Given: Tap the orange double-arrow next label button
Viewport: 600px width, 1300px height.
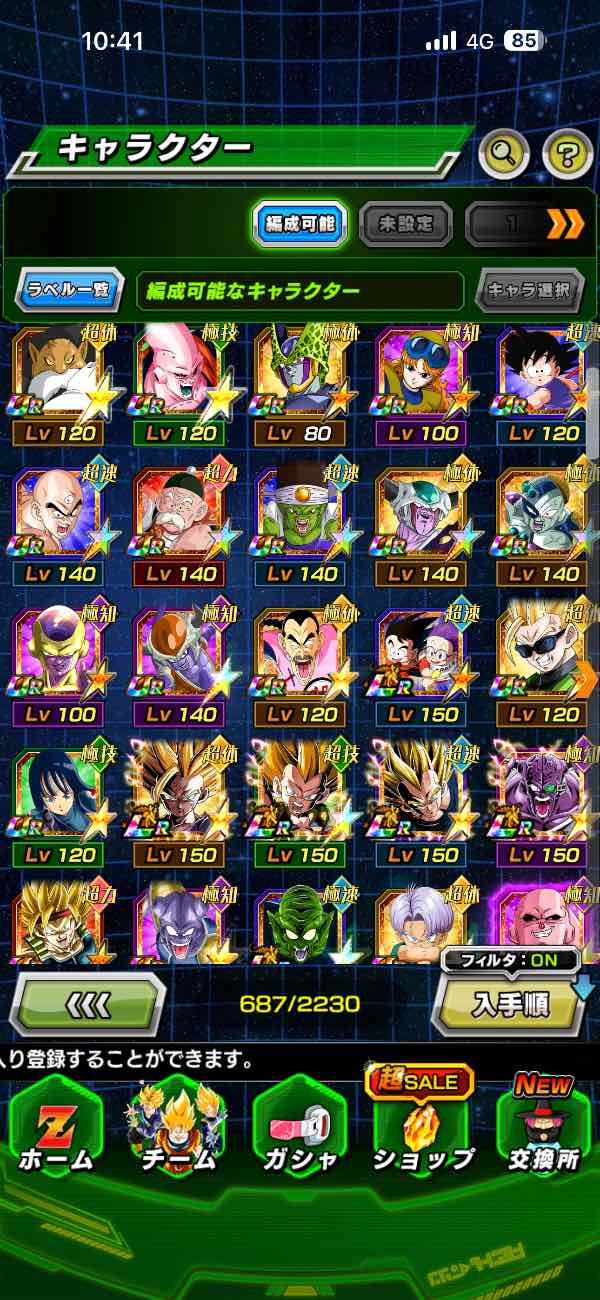Looking at the screenshot, I should pos(565,225).
